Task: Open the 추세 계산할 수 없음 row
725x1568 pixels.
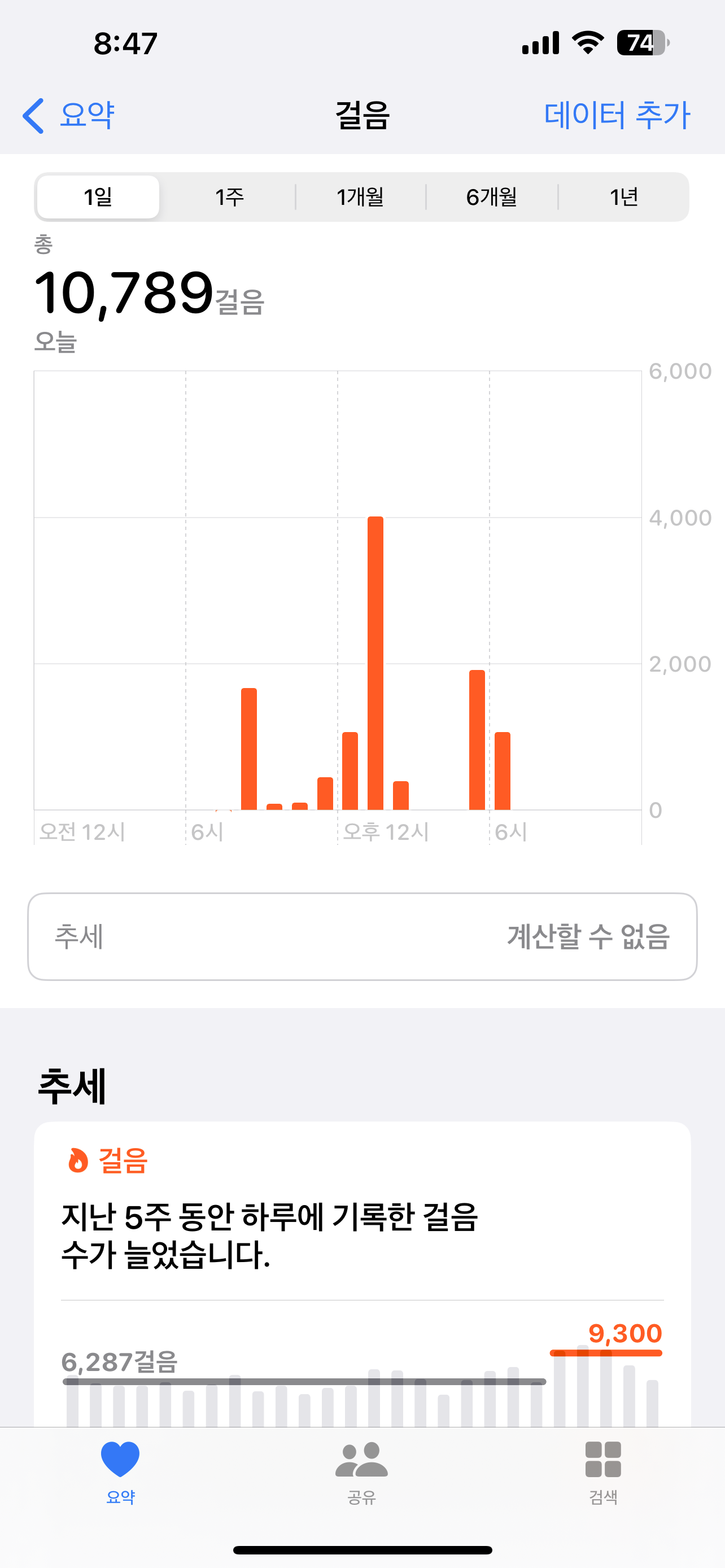Action: (x=362, y=936)
